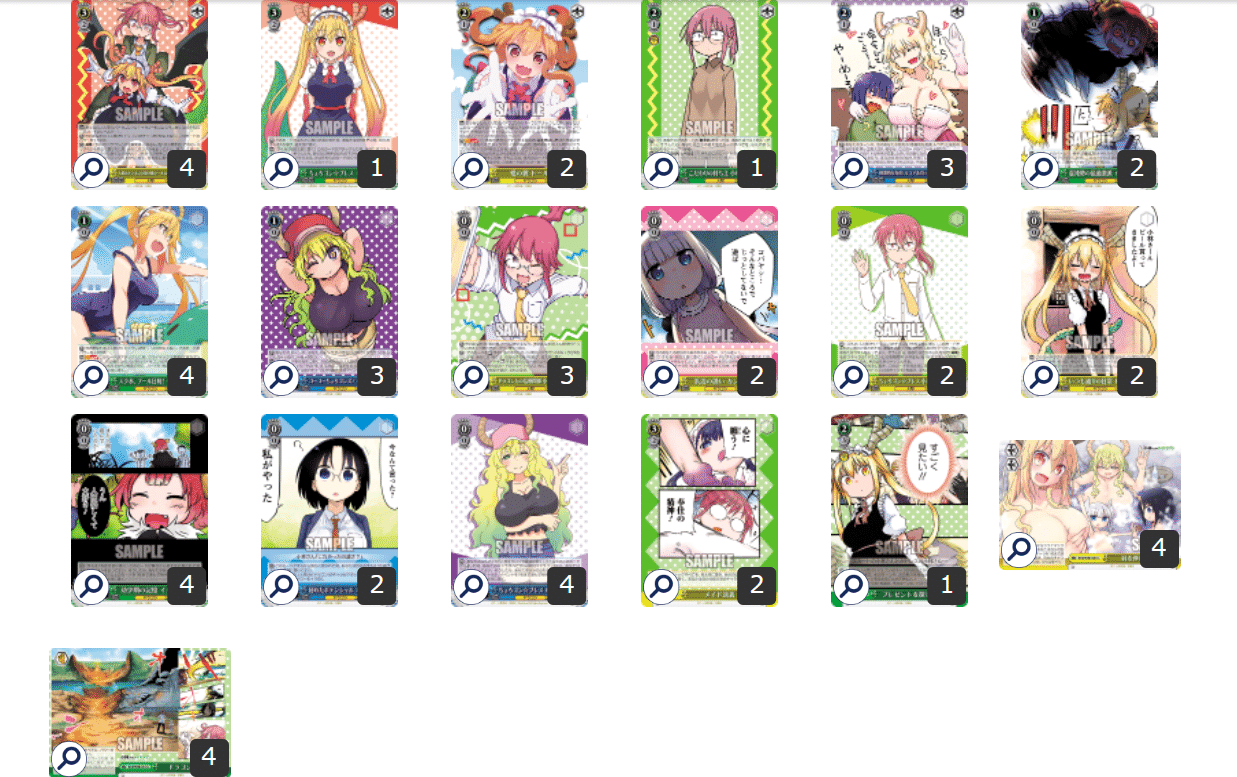Image resolution: width=1237 pixels, height=777 pixels.
Task: Open the redhead in white shirt waving card
Action: pos(852,377)
